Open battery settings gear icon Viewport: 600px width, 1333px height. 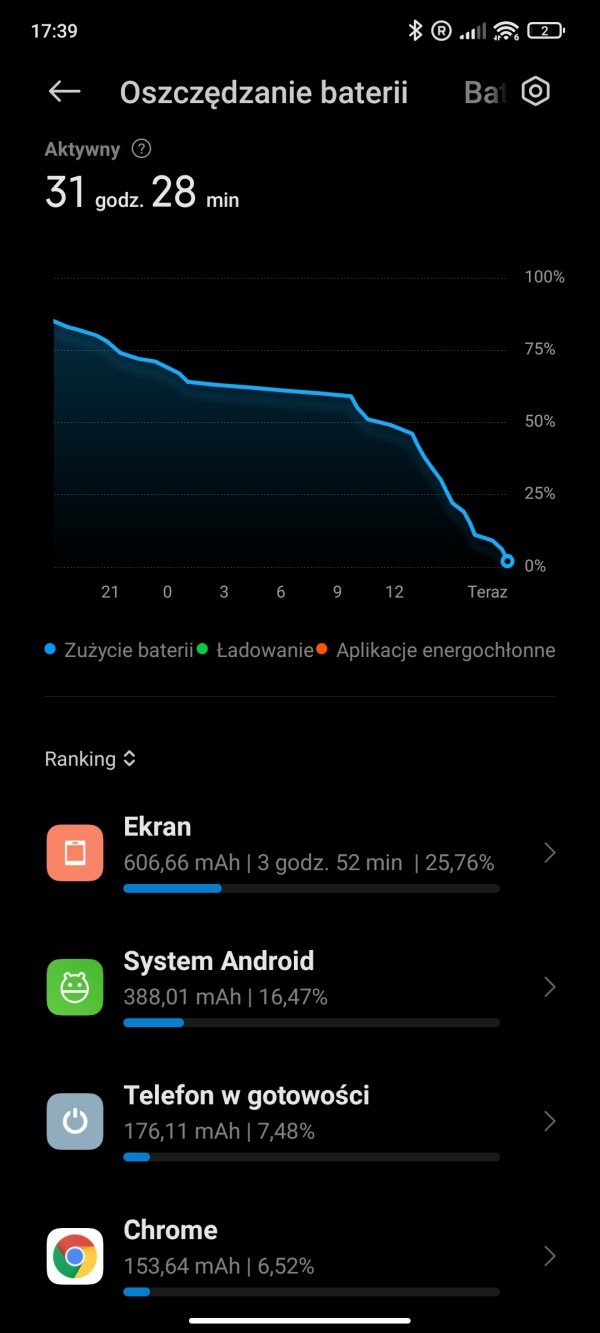click(x=537, y=92)
